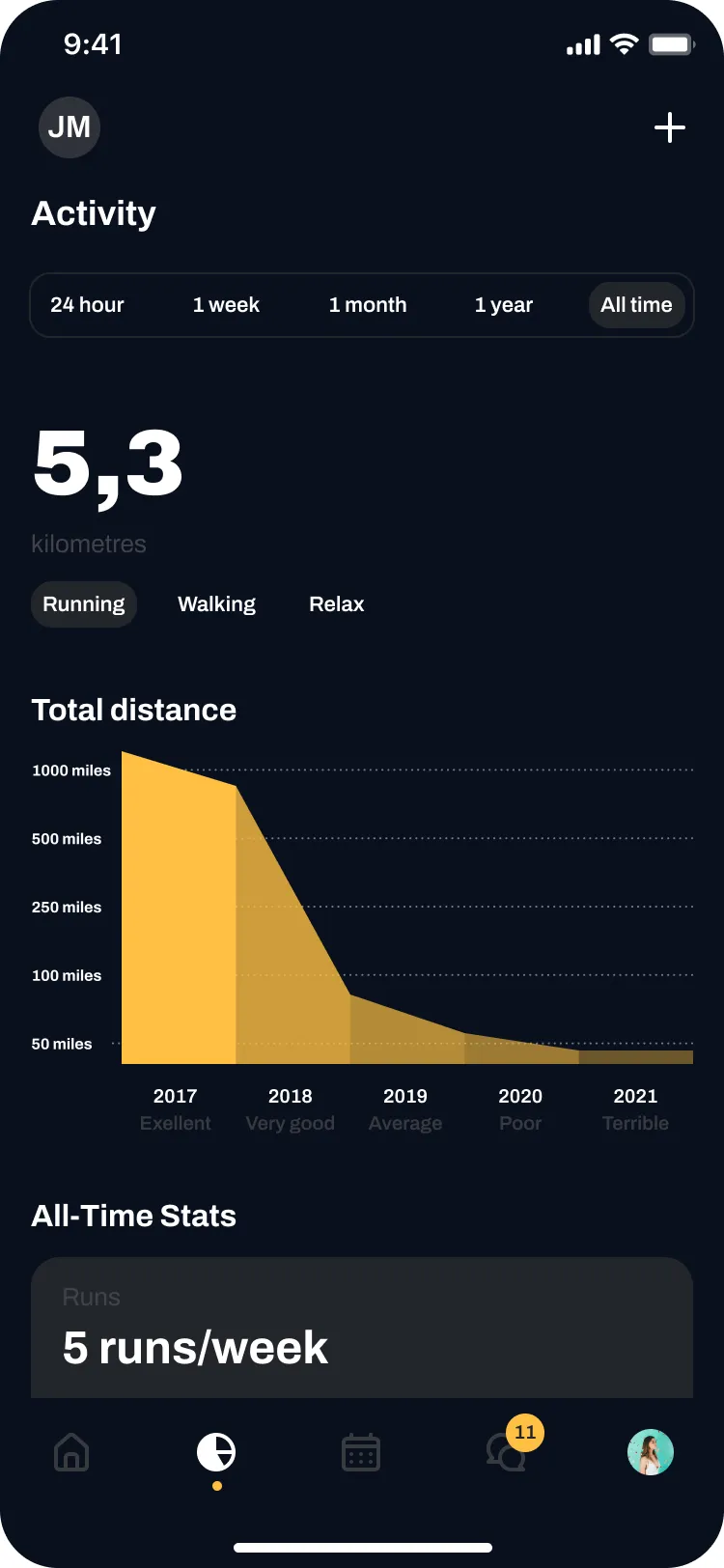Viewport: 724px width, 1568px height.
Task: Go to the Home tab
Action: (x=71, y=1452)
